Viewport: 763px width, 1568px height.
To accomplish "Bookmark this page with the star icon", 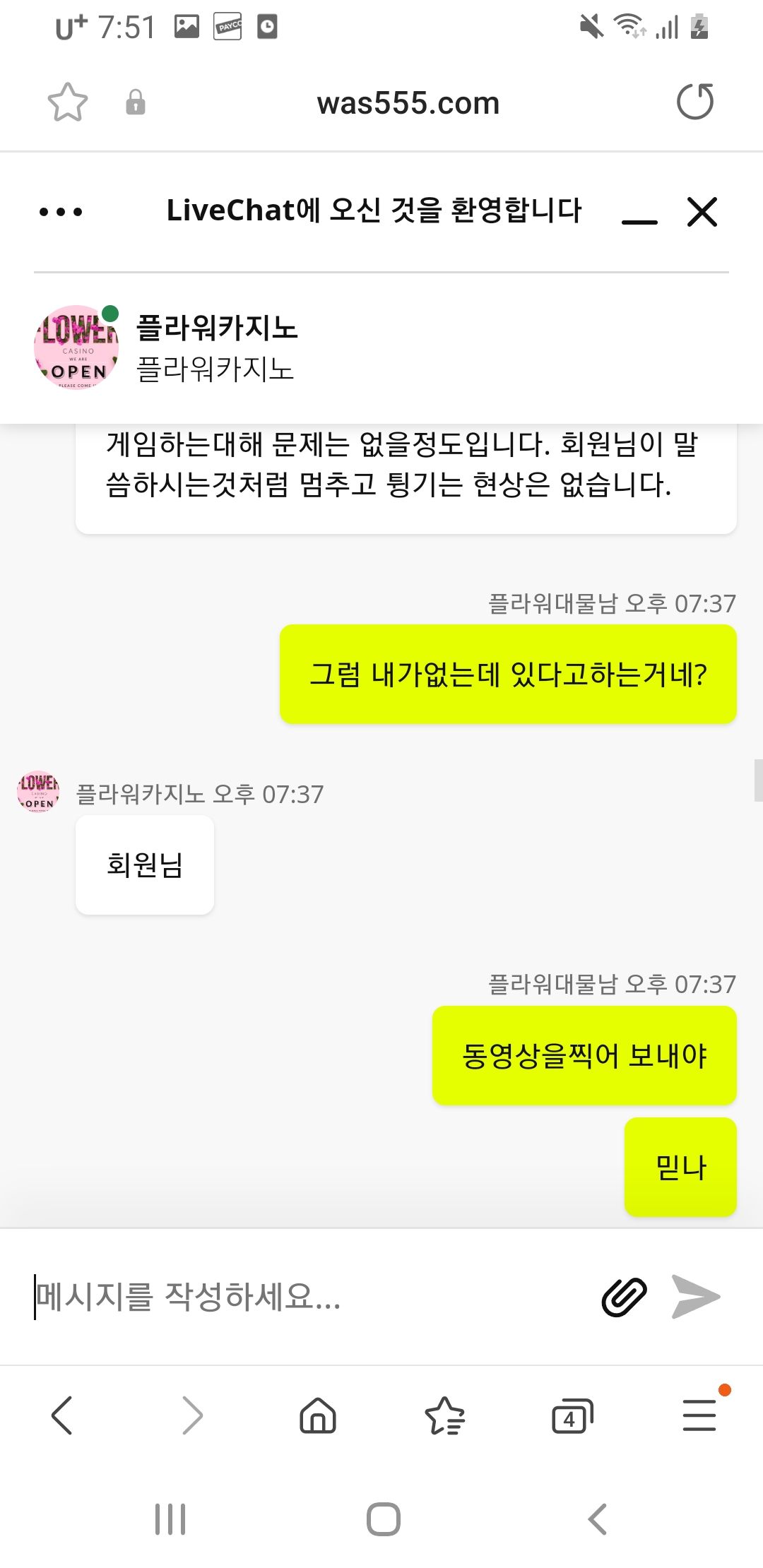I will click(68, 102).
